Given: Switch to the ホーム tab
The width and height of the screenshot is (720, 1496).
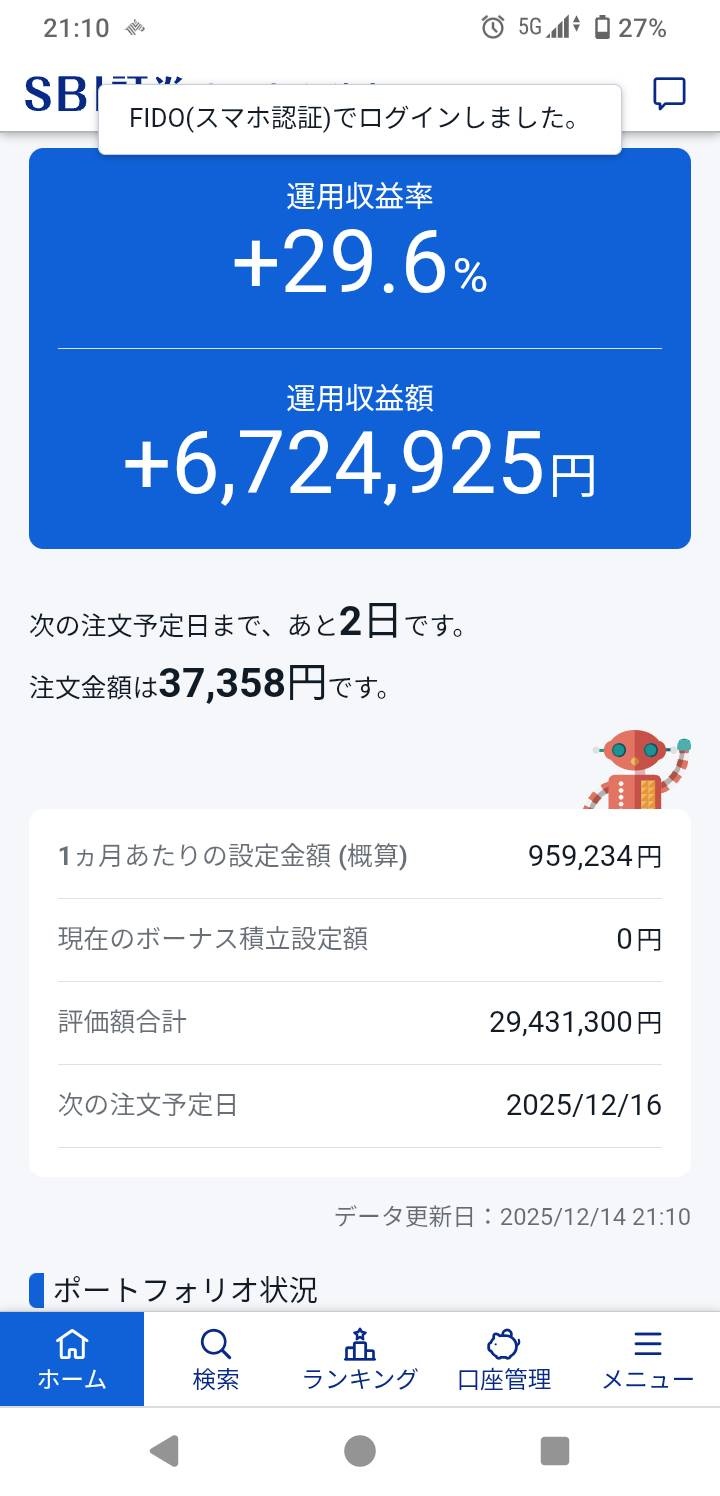Looking at the screenshot, I should pos(72,1359).
